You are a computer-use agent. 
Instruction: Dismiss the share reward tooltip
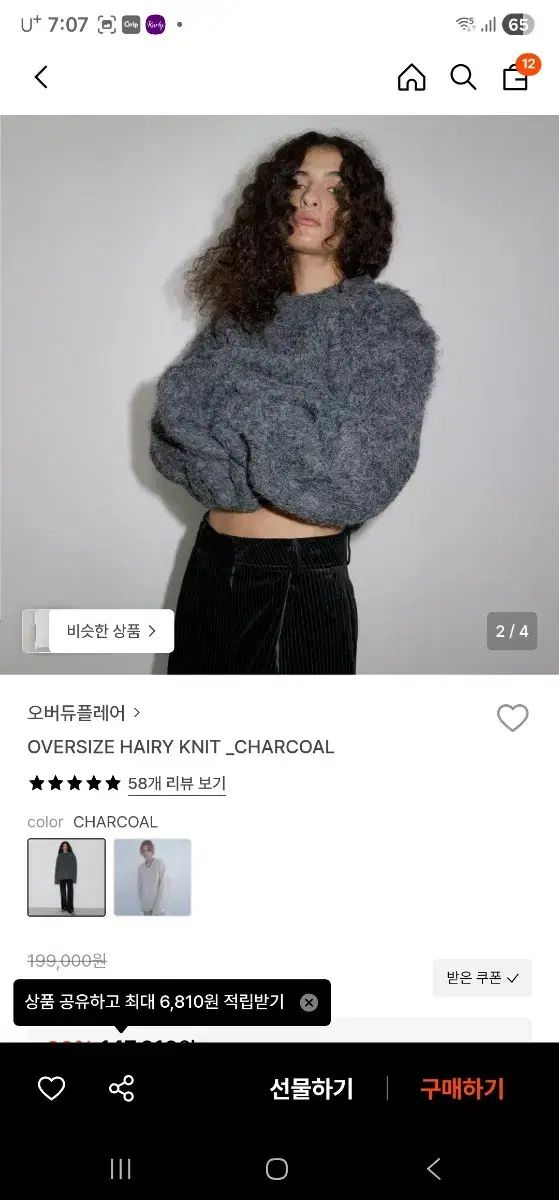tap(309, 1002)
